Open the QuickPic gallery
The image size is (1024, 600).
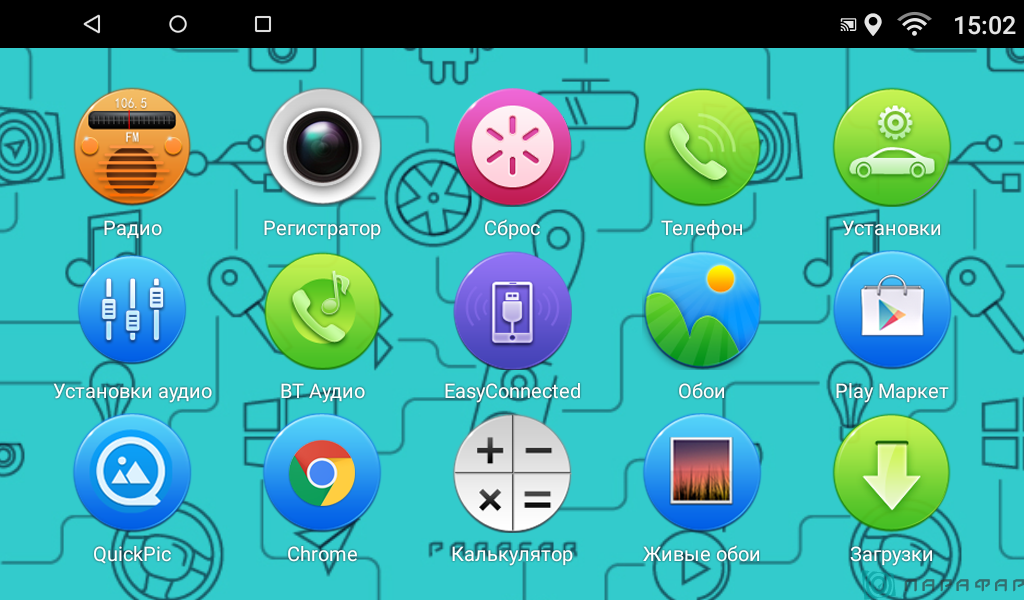pos(132,473)
